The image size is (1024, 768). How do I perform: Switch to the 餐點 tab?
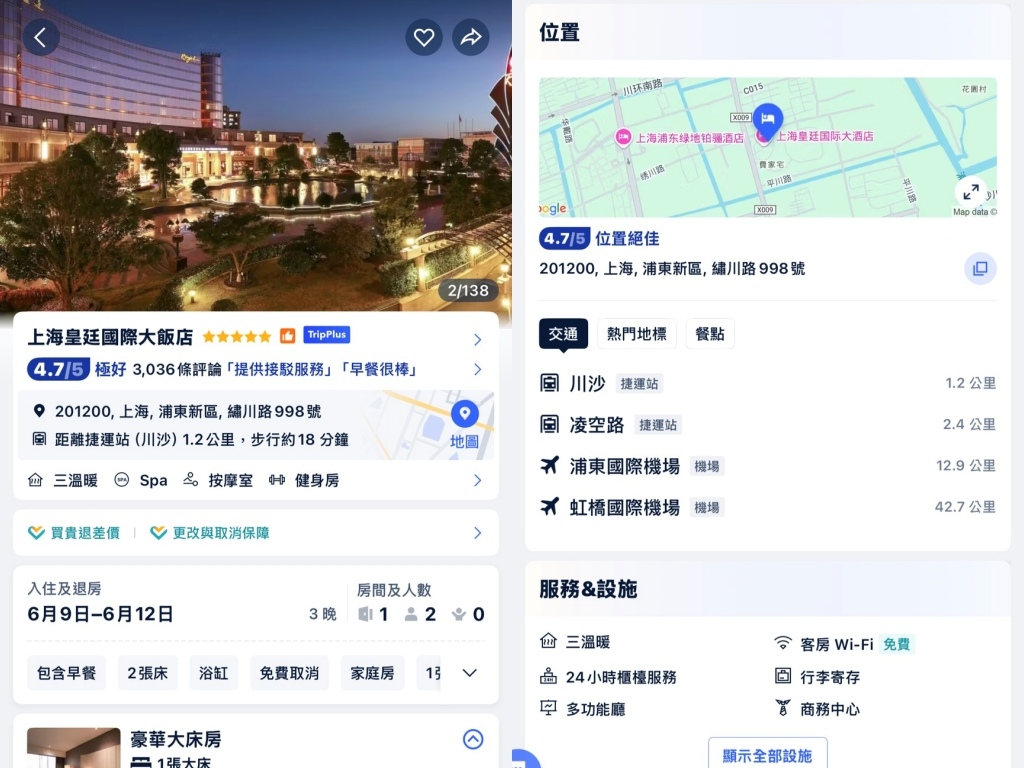(x=710, y=334)
